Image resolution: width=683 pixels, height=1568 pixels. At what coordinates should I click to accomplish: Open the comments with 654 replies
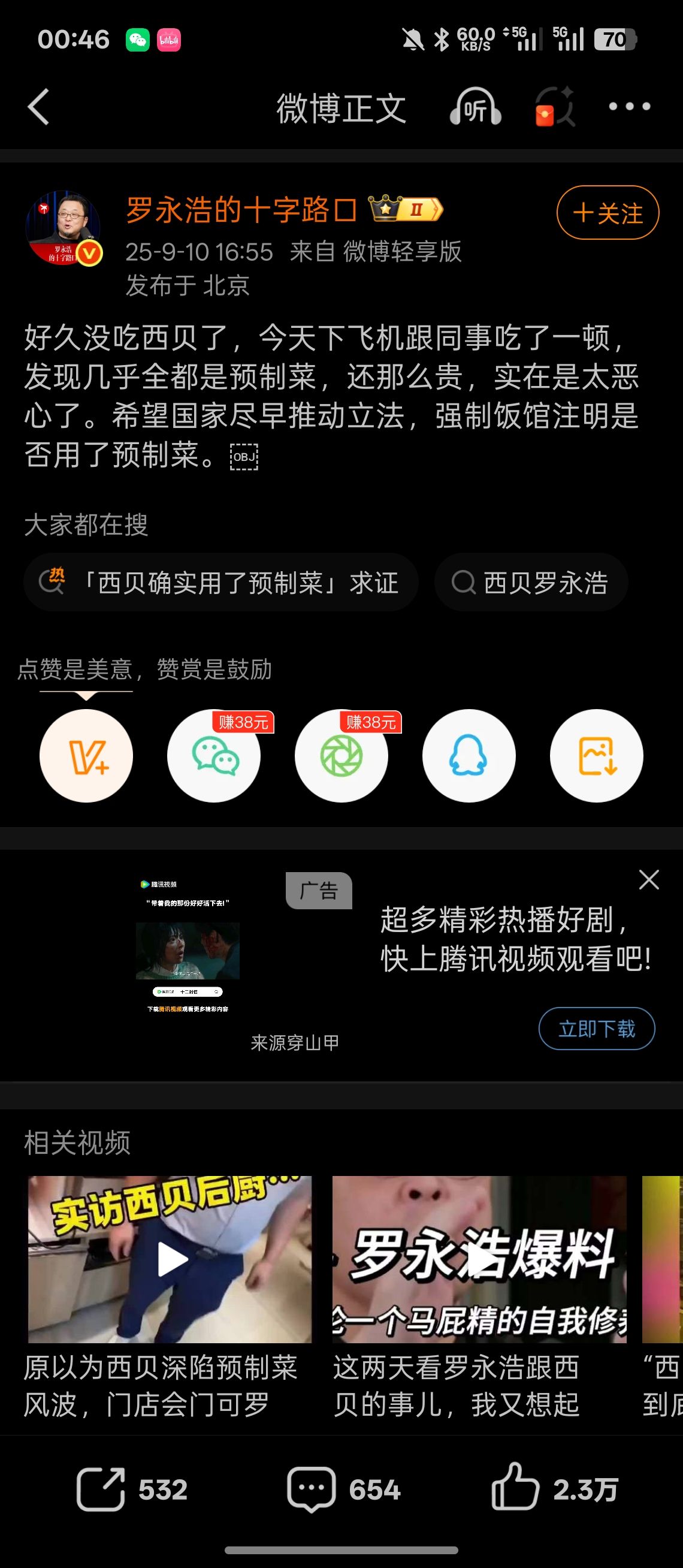[344, 1489]
